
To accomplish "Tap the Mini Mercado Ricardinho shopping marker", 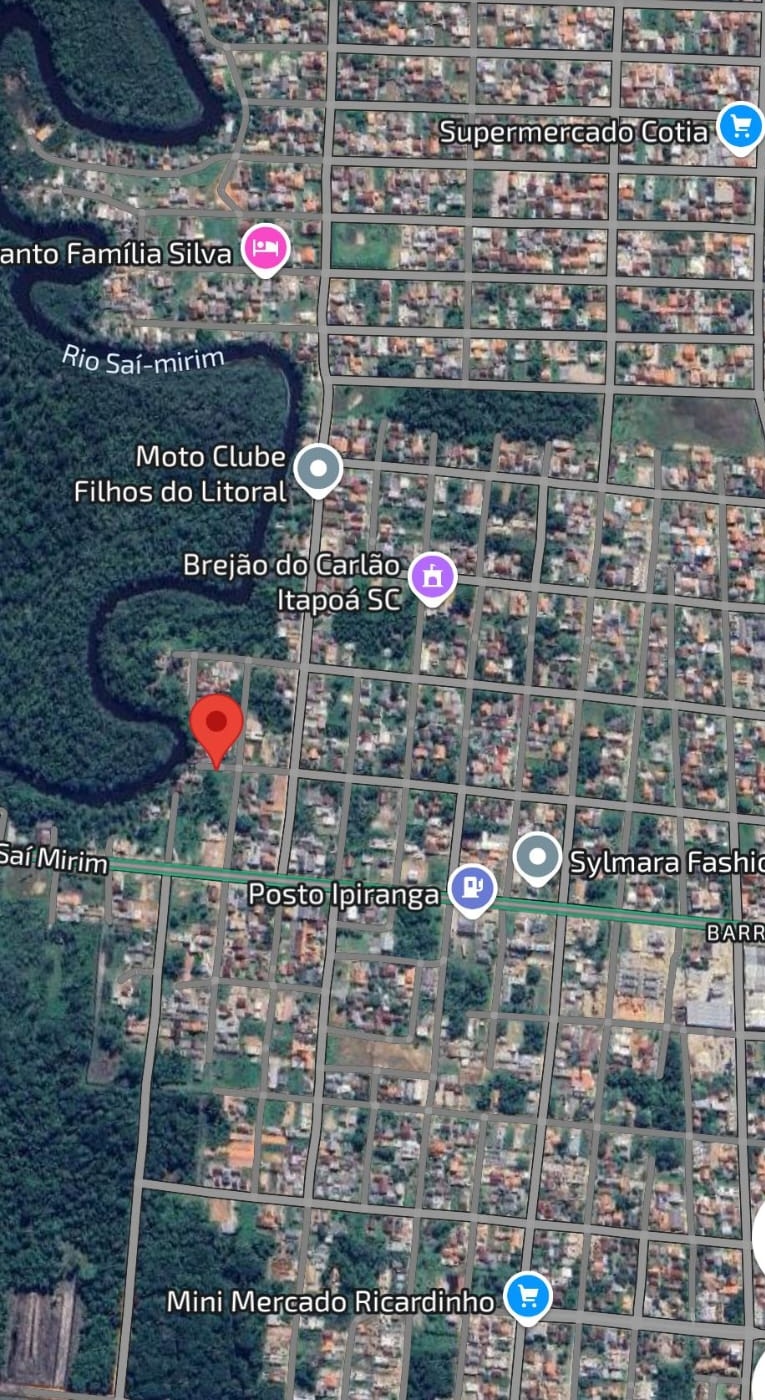I will 526,1296.
